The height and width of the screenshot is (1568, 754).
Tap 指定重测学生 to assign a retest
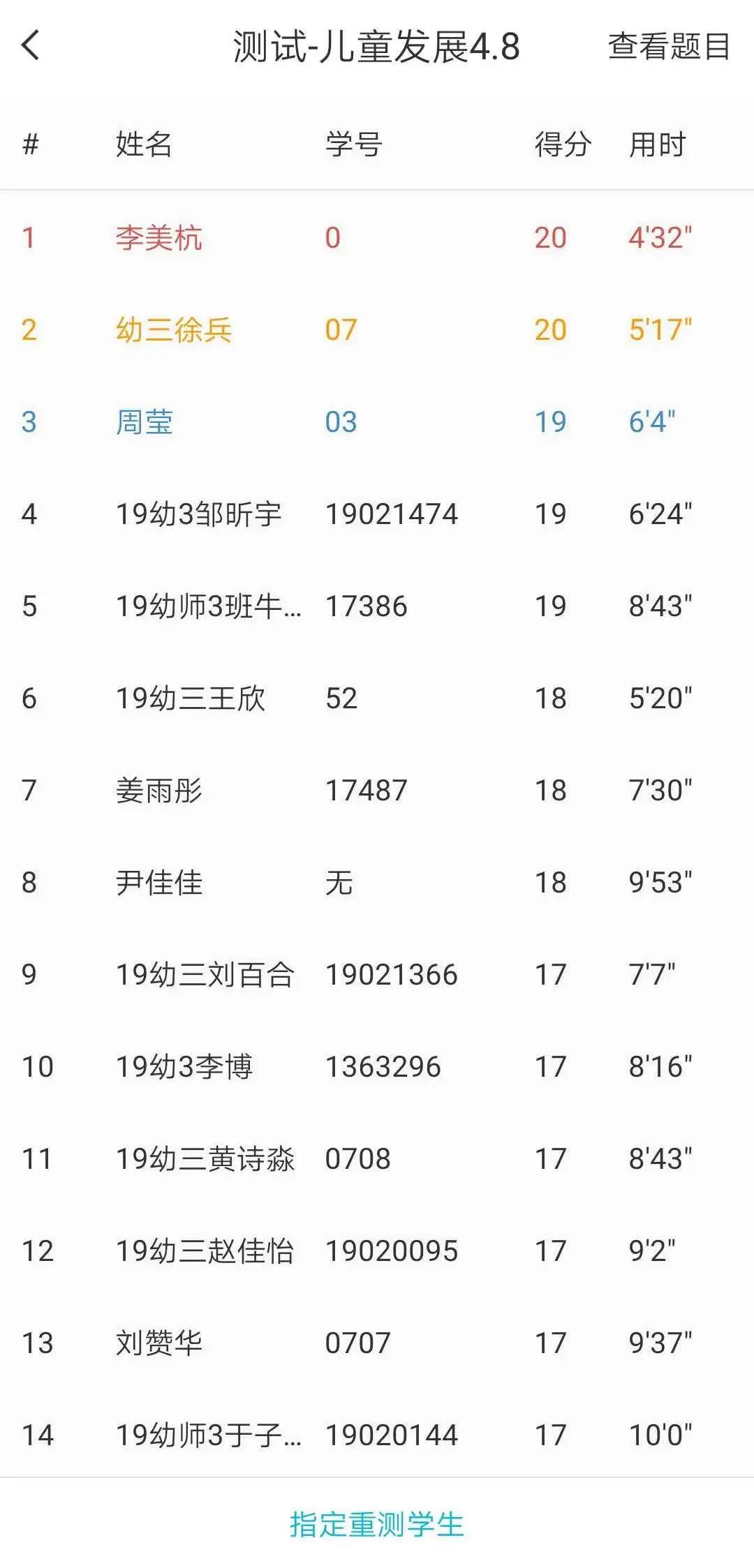377,1525
